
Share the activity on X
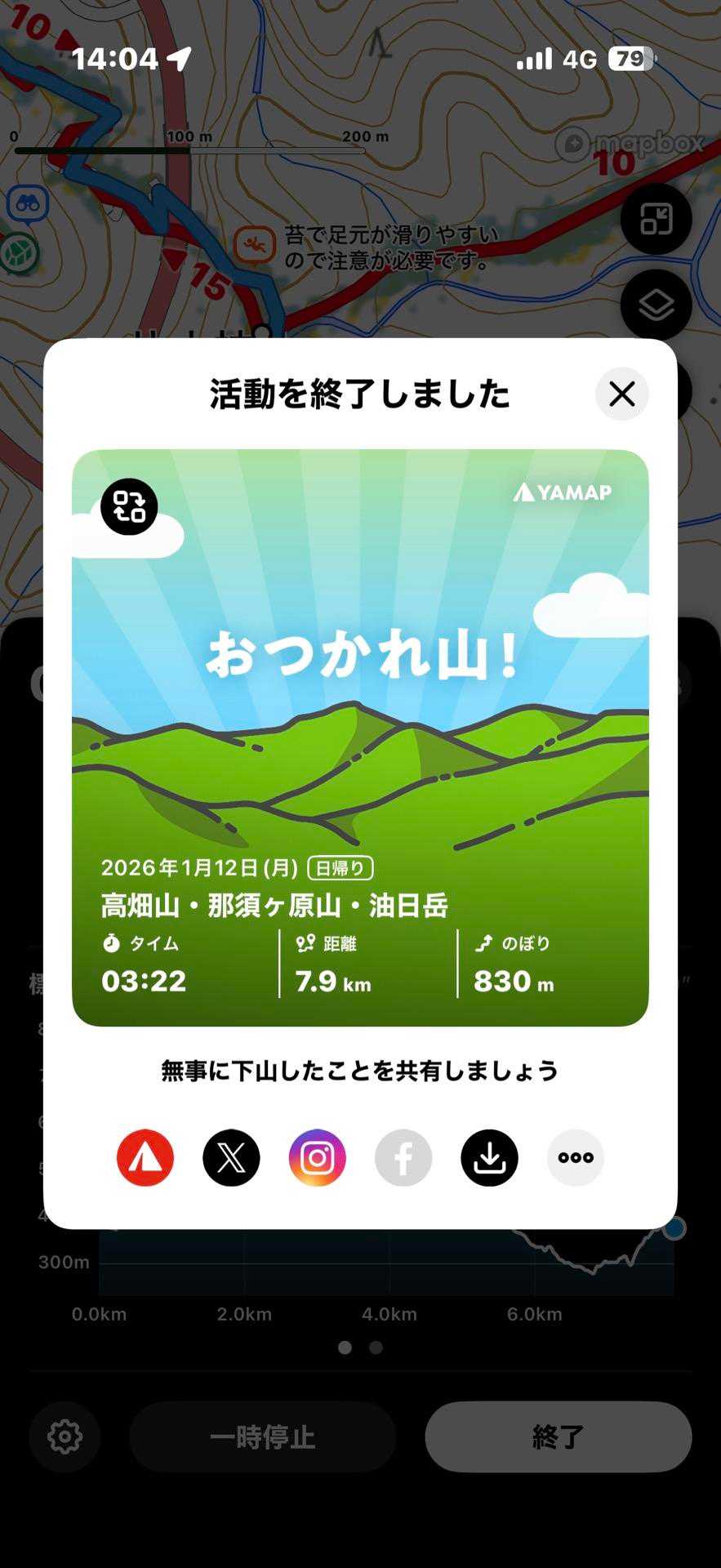tap(231, 1158)
